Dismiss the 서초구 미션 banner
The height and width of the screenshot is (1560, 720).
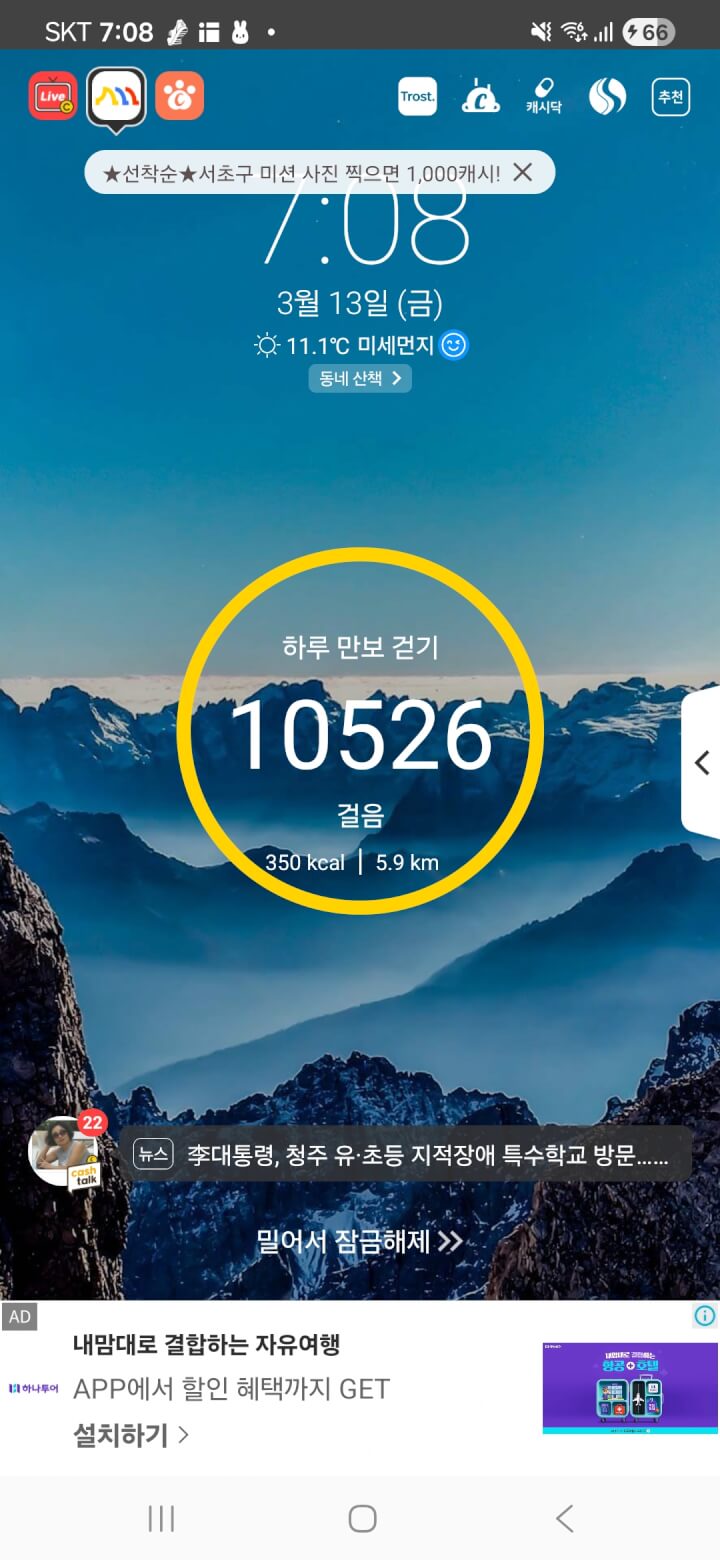point(522,172)
